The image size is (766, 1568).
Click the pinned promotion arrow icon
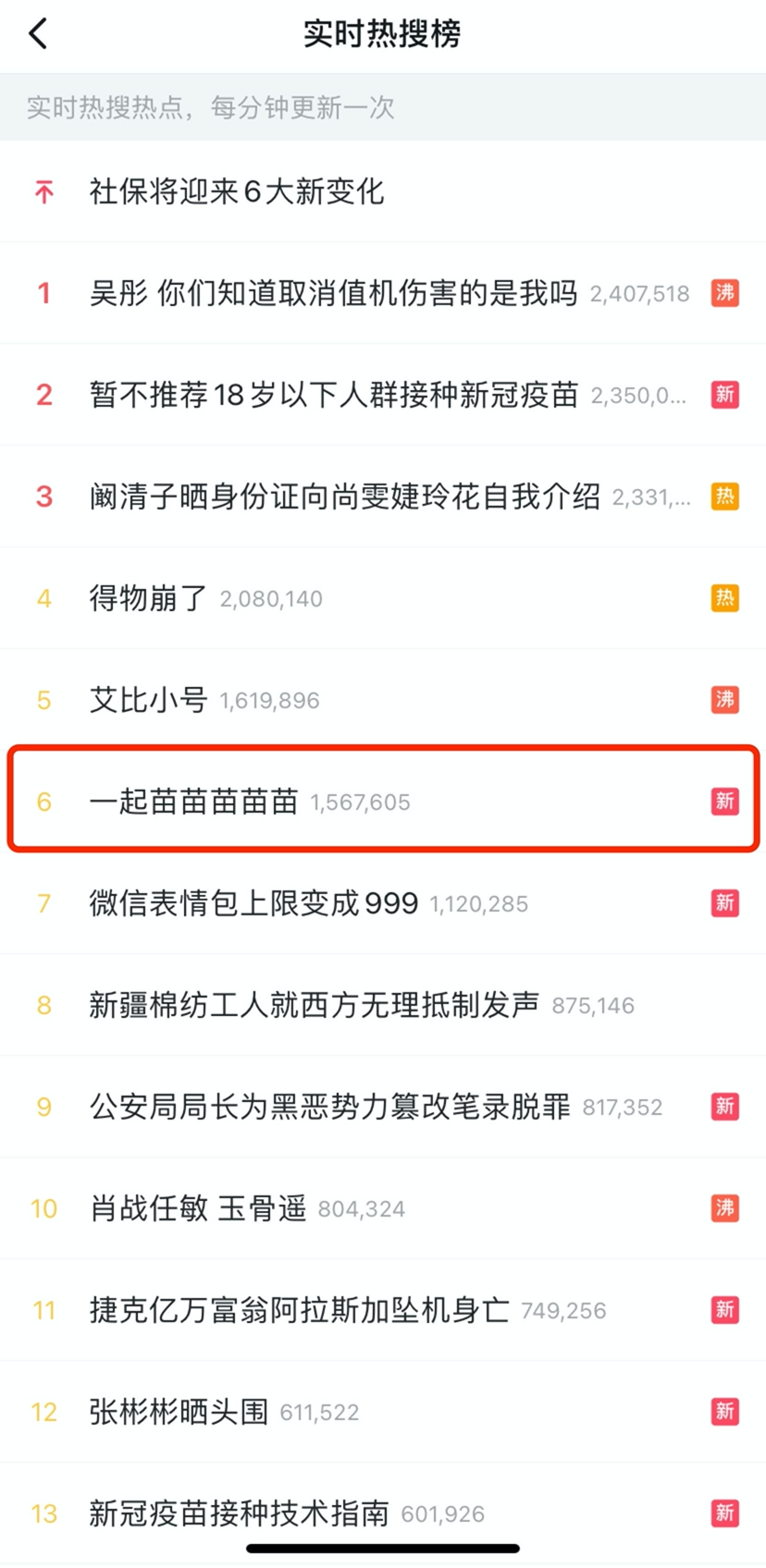(x=43, y=192)
